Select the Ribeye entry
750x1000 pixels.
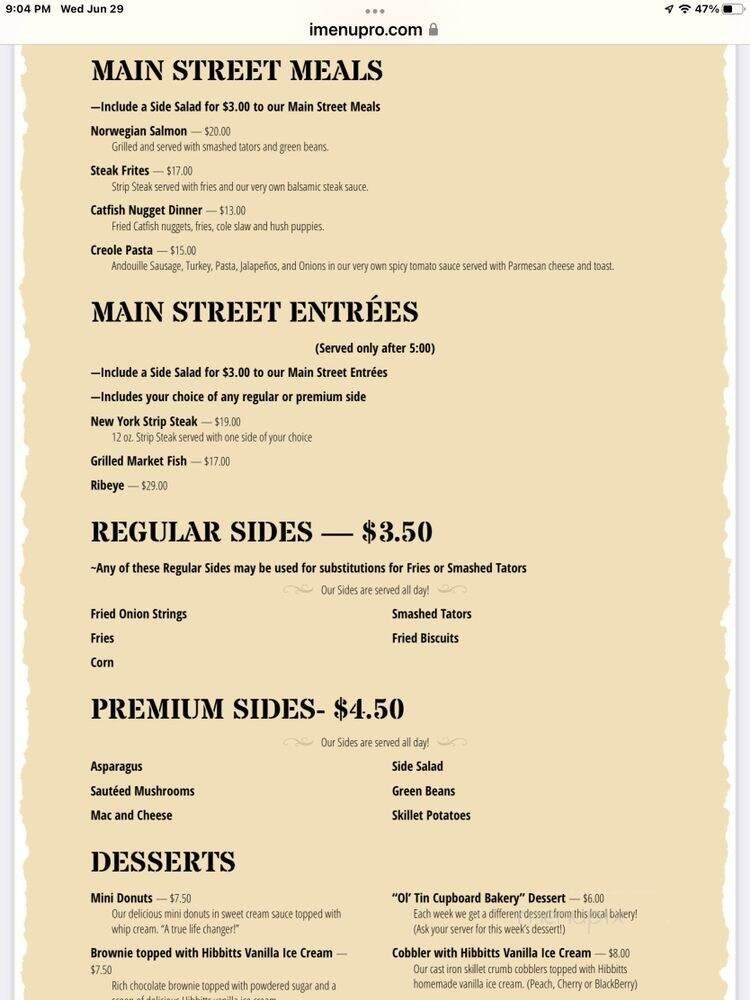pos(105,485)
